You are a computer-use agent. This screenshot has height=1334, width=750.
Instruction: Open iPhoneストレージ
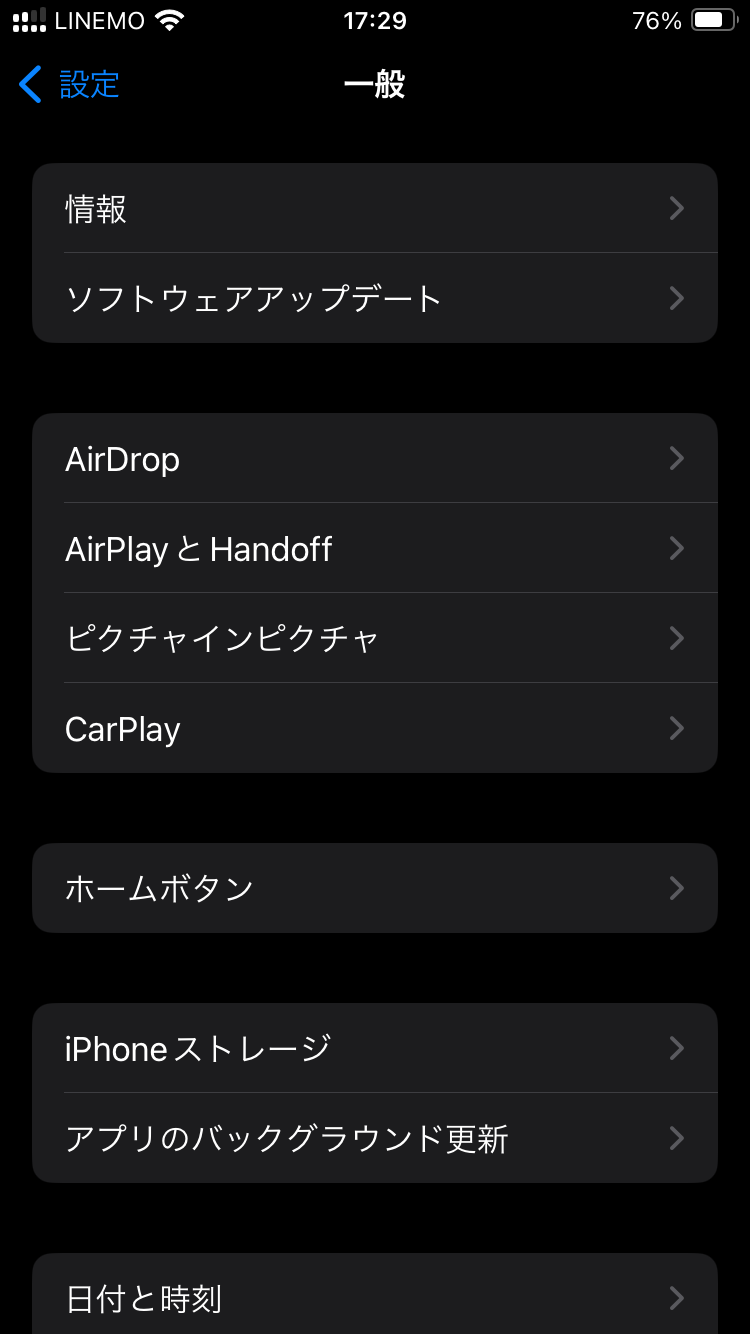point(374,1048)
